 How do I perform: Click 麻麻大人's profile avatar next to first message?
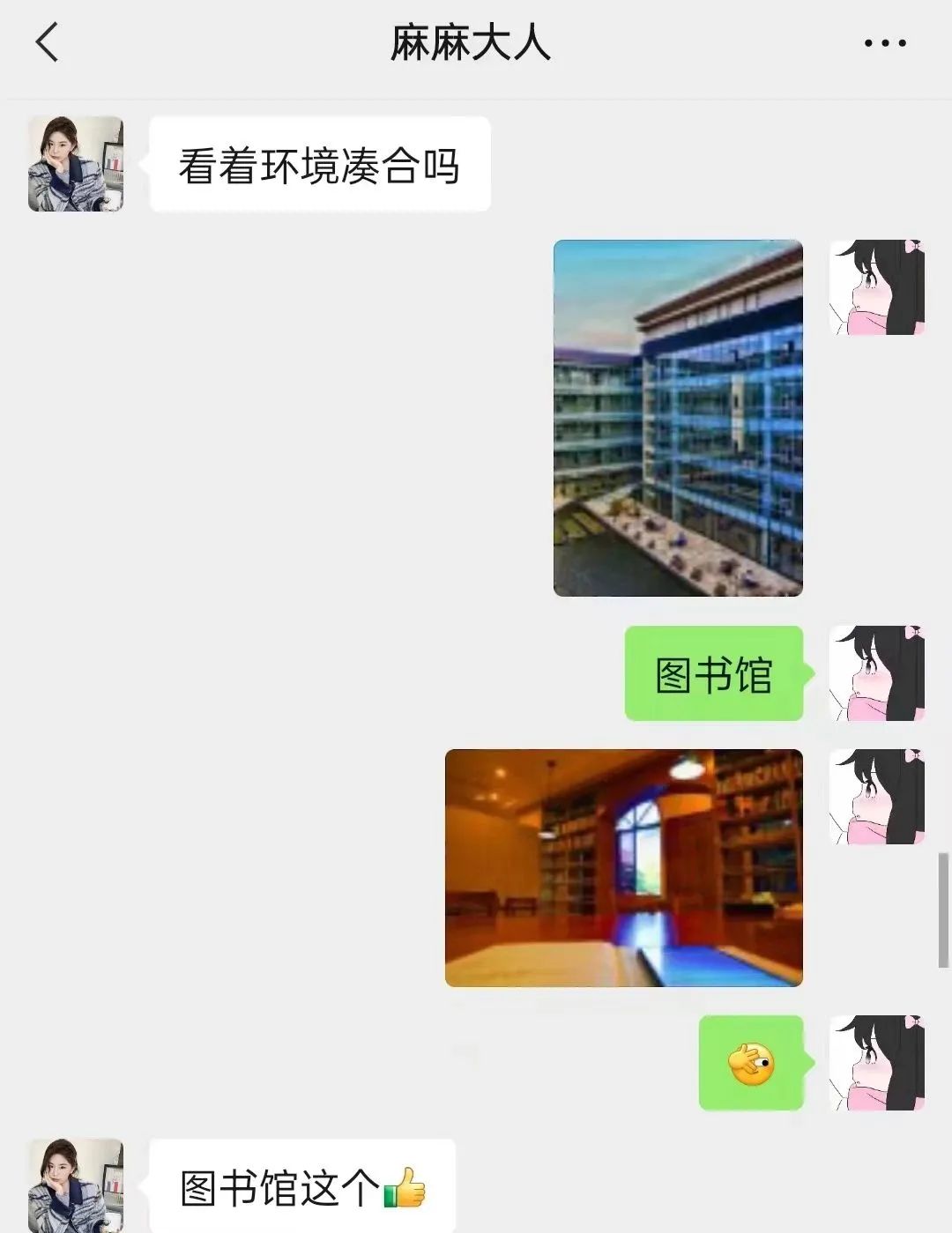[x=75, y=163]
